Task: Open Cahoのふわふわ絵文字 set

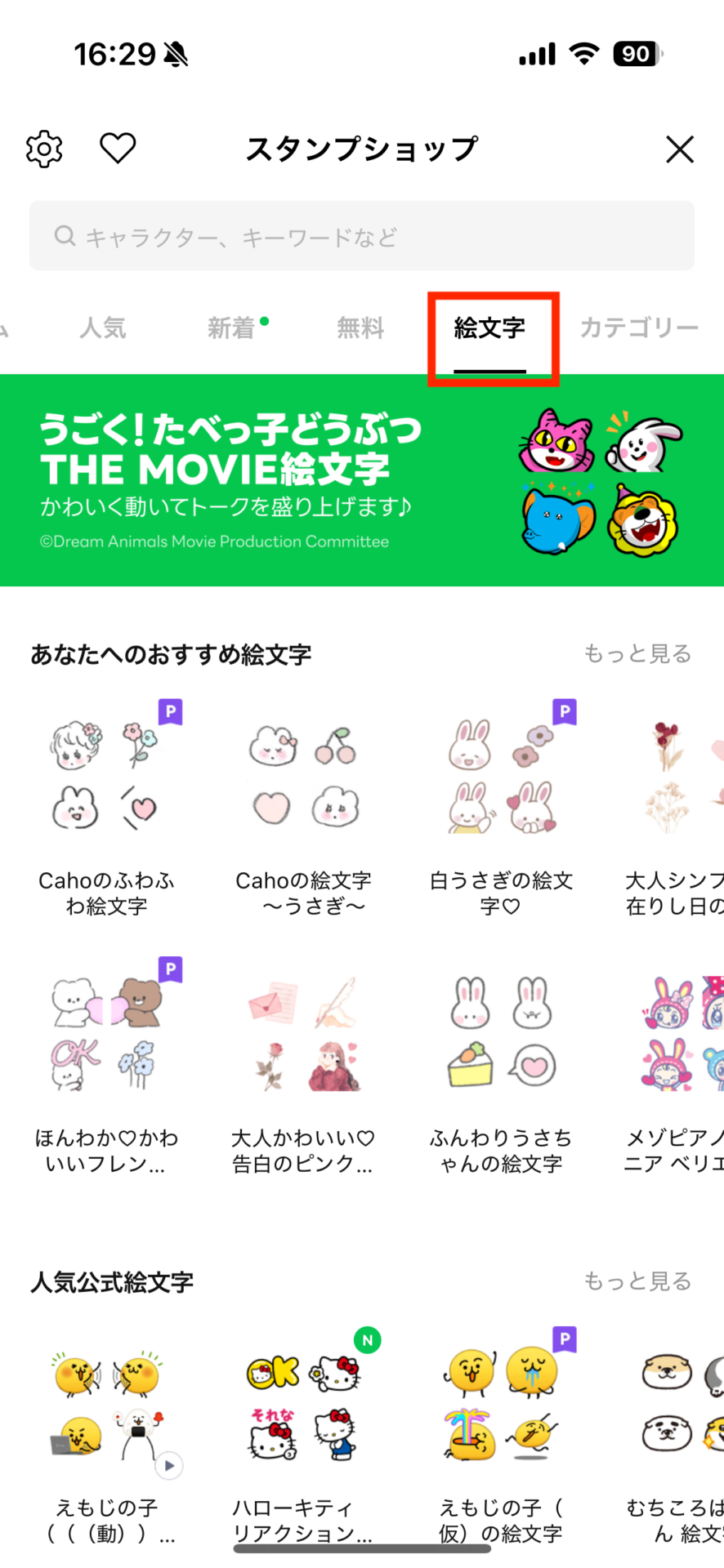Action: [107, 808]
